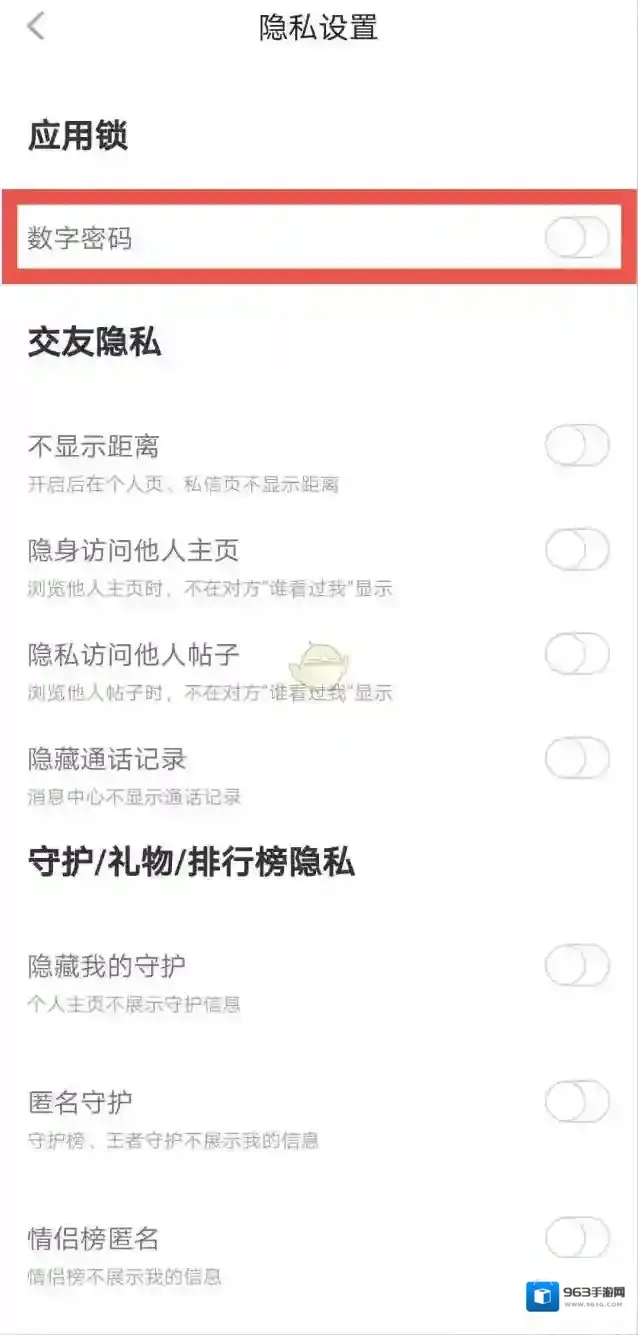This screenshot has height=1335, width=638.
Task: Turn on 不显示距离 switch
Action: (577, 446)
